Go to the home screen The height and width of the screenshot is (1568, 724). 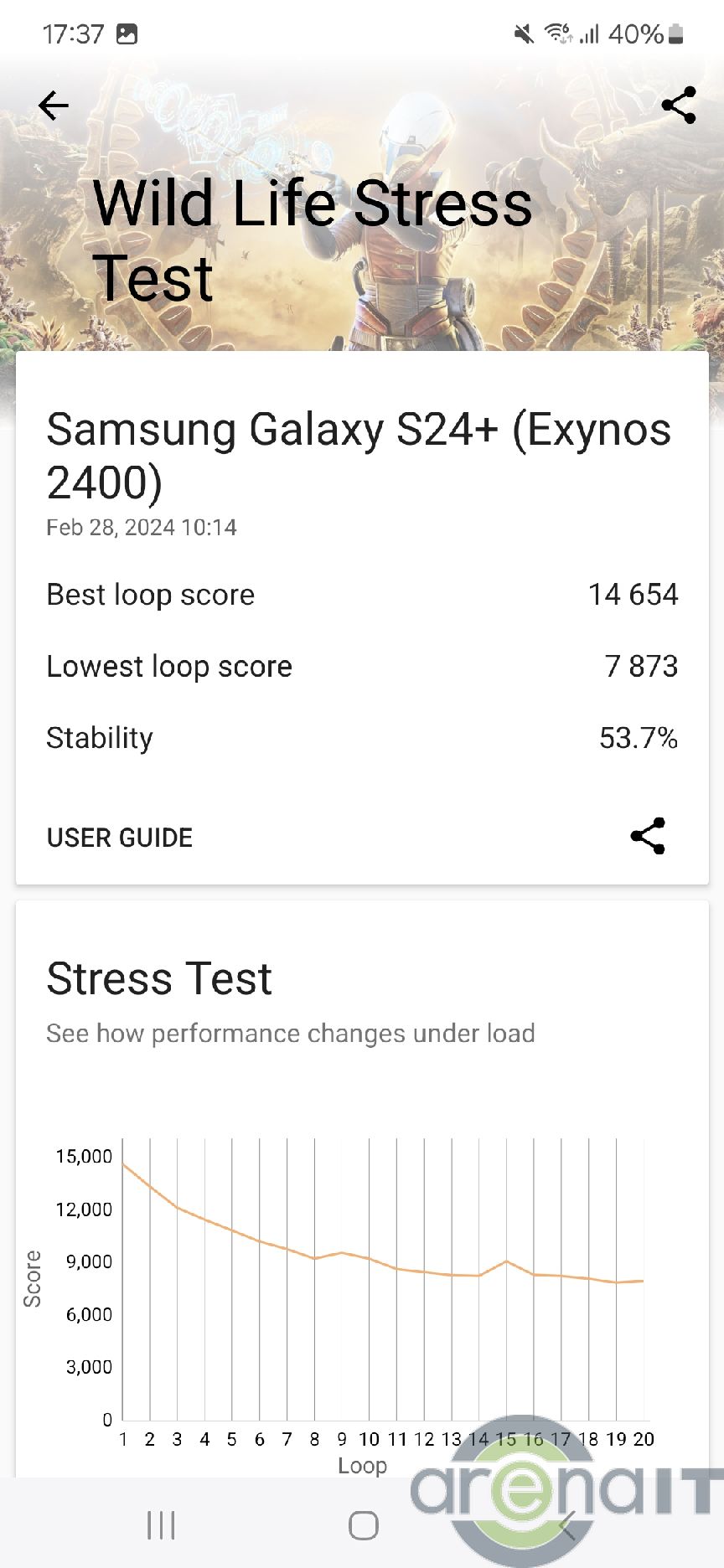point(363,1524)
